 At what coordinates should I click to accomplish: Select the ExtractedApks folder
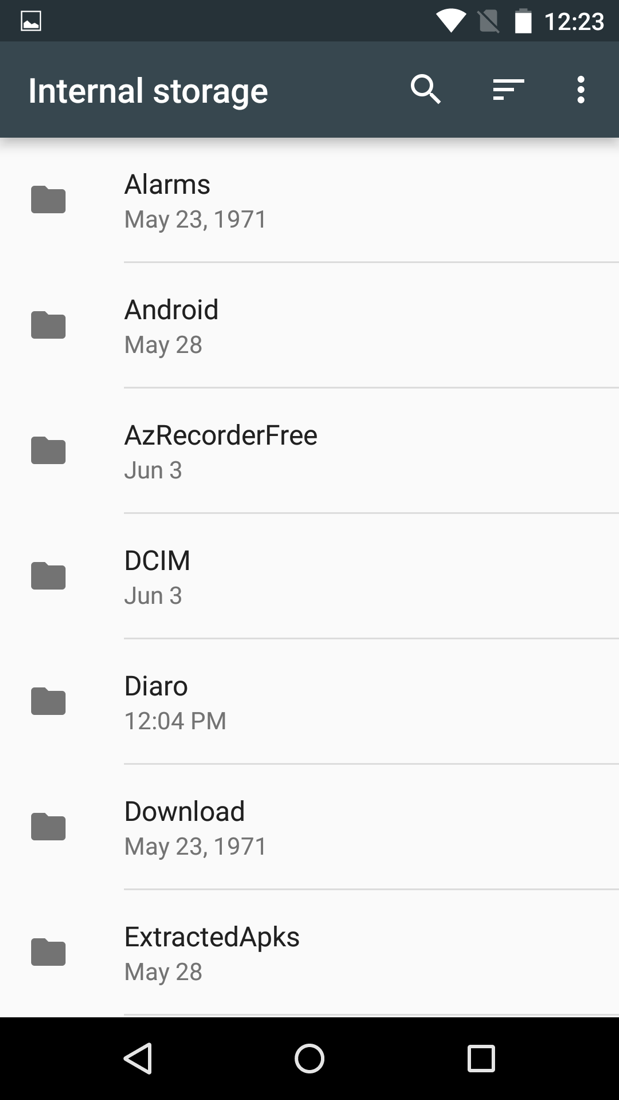pyautogui.click(x=310, y=953)
